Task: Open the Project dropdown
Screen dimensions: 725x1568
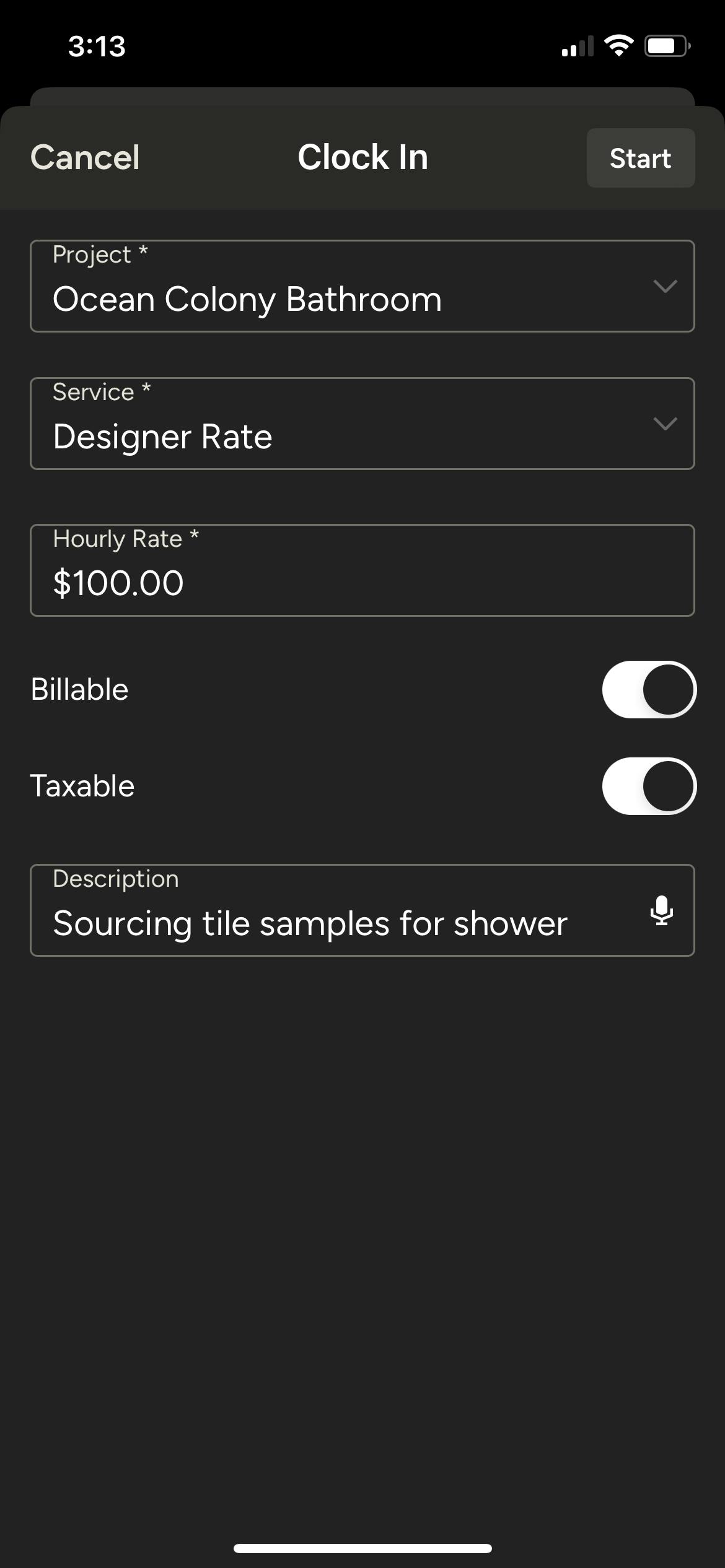Action: [x=362, y=286]
